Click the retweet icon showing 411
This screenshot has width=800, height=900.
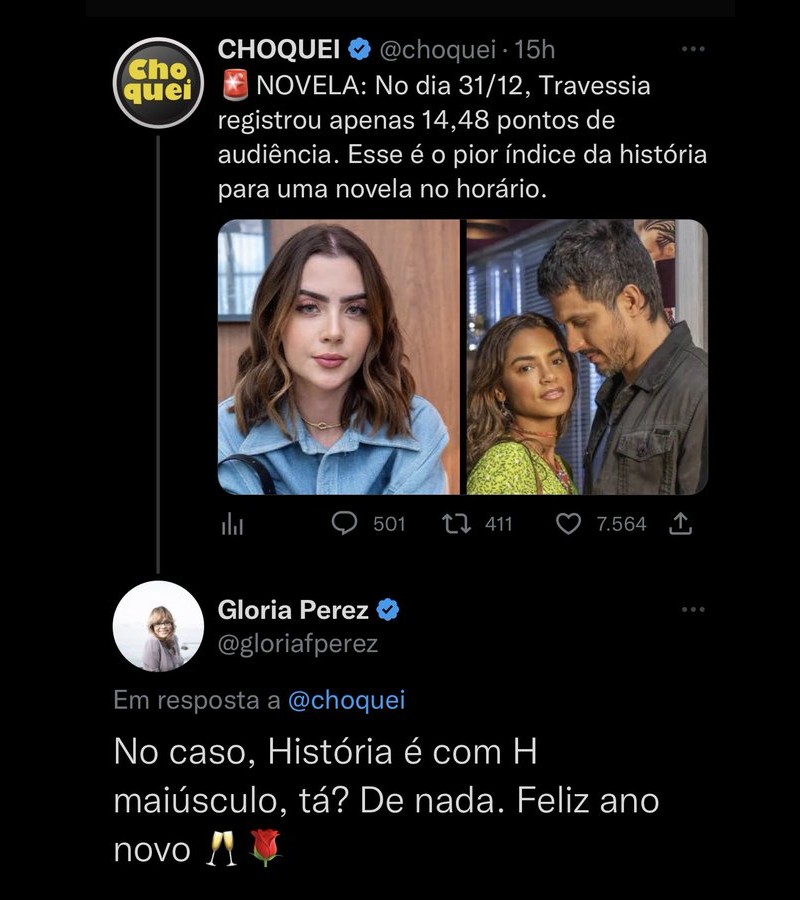click(458, 522)
